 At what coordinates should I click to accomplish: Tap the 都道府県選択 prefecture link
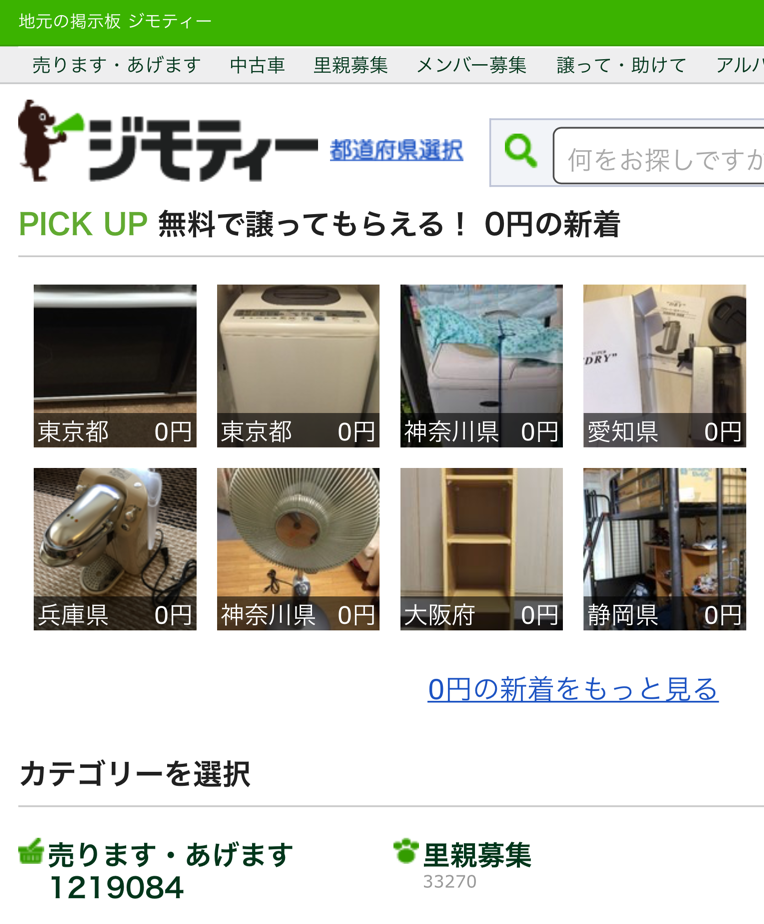click(x=396, y=151)
